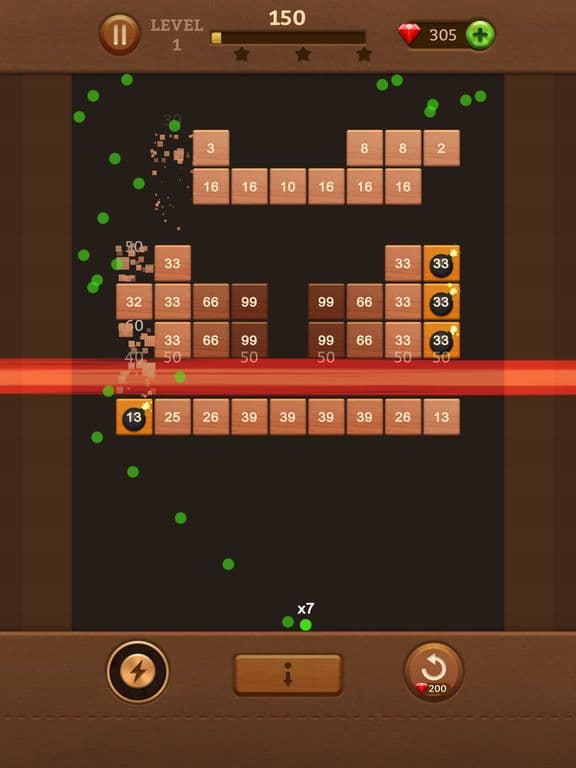The height and width of the screenshot is (768, 576).
Task: Use the undo button costing 200 gems
Action: tap(433, 672)
